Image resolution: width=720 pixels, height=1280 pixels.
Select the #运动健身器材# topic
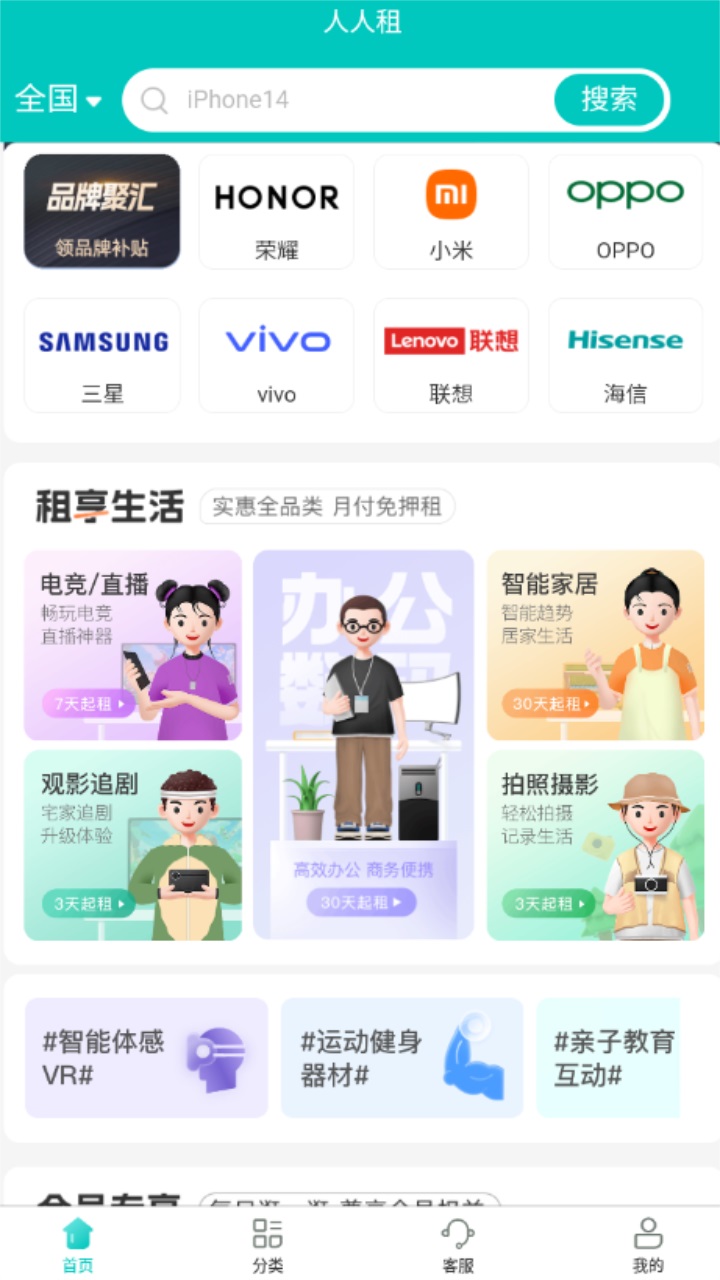401,1058
